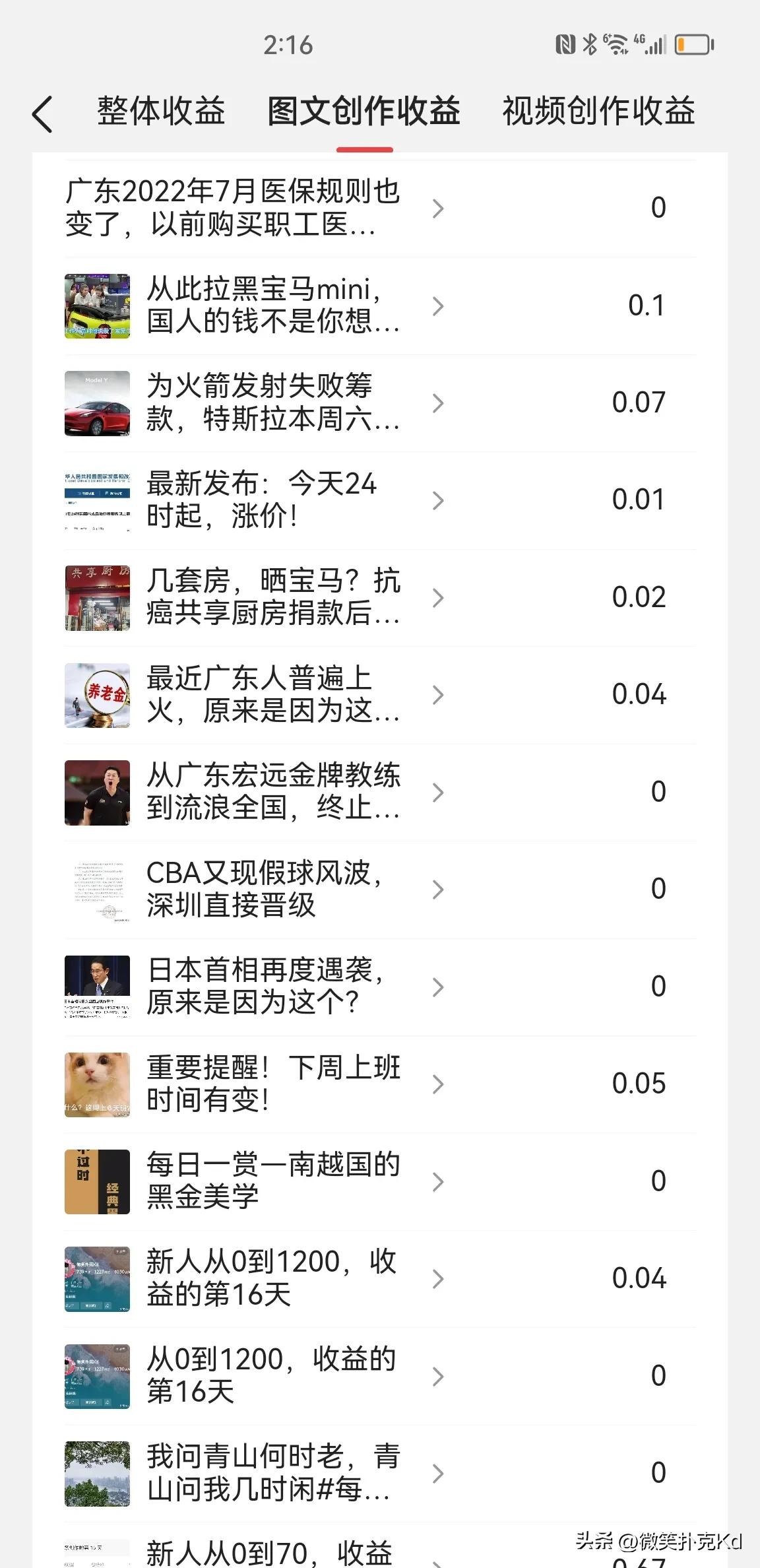
Task: Open the CBA又现假球风波 article
Action: [x=264, y=889]
